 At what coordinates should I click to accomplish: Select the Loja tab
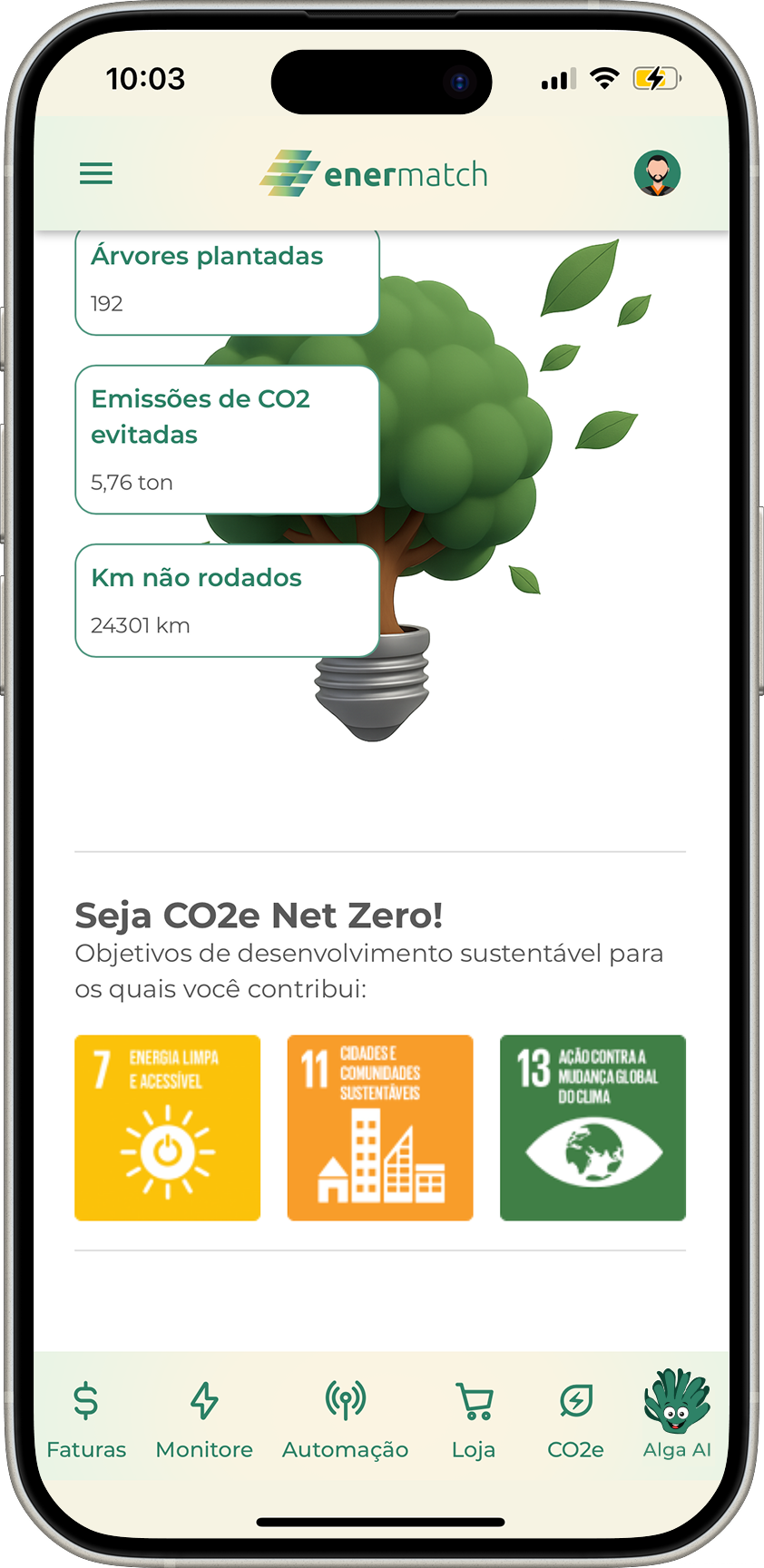[474, 1418]
